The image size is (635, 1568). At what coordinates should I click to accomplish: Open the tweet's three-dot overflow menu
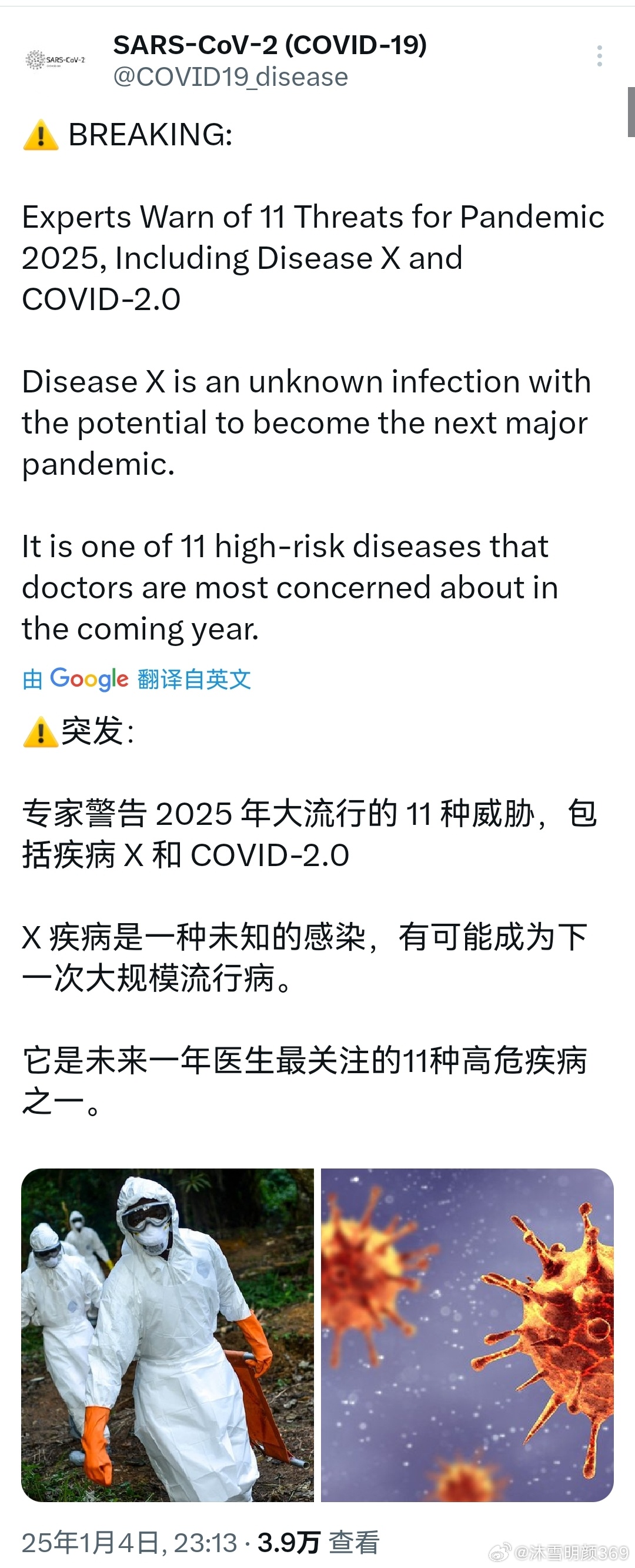599,56
